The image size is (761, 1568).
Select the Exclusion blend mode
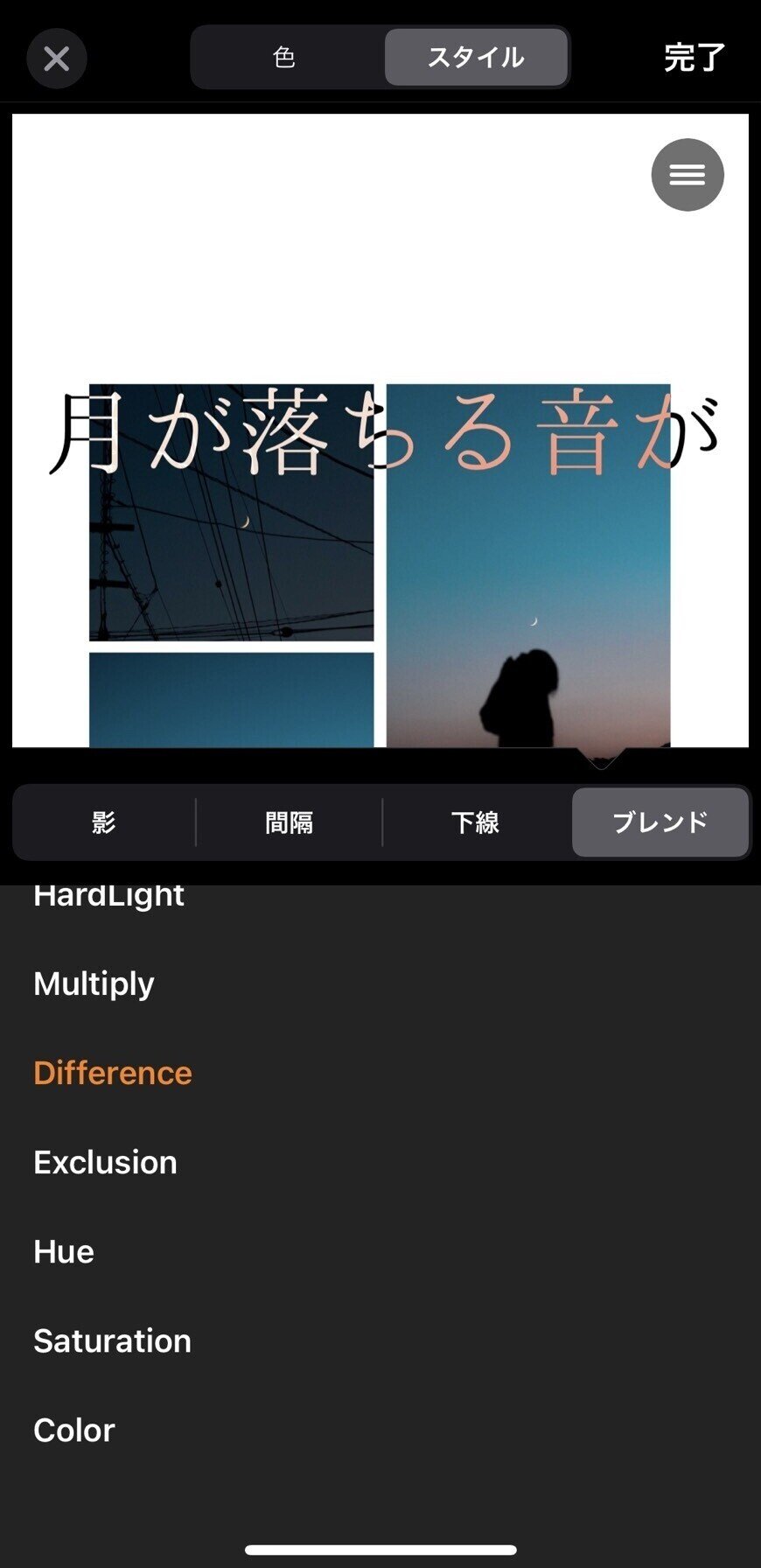[105, 1162]
